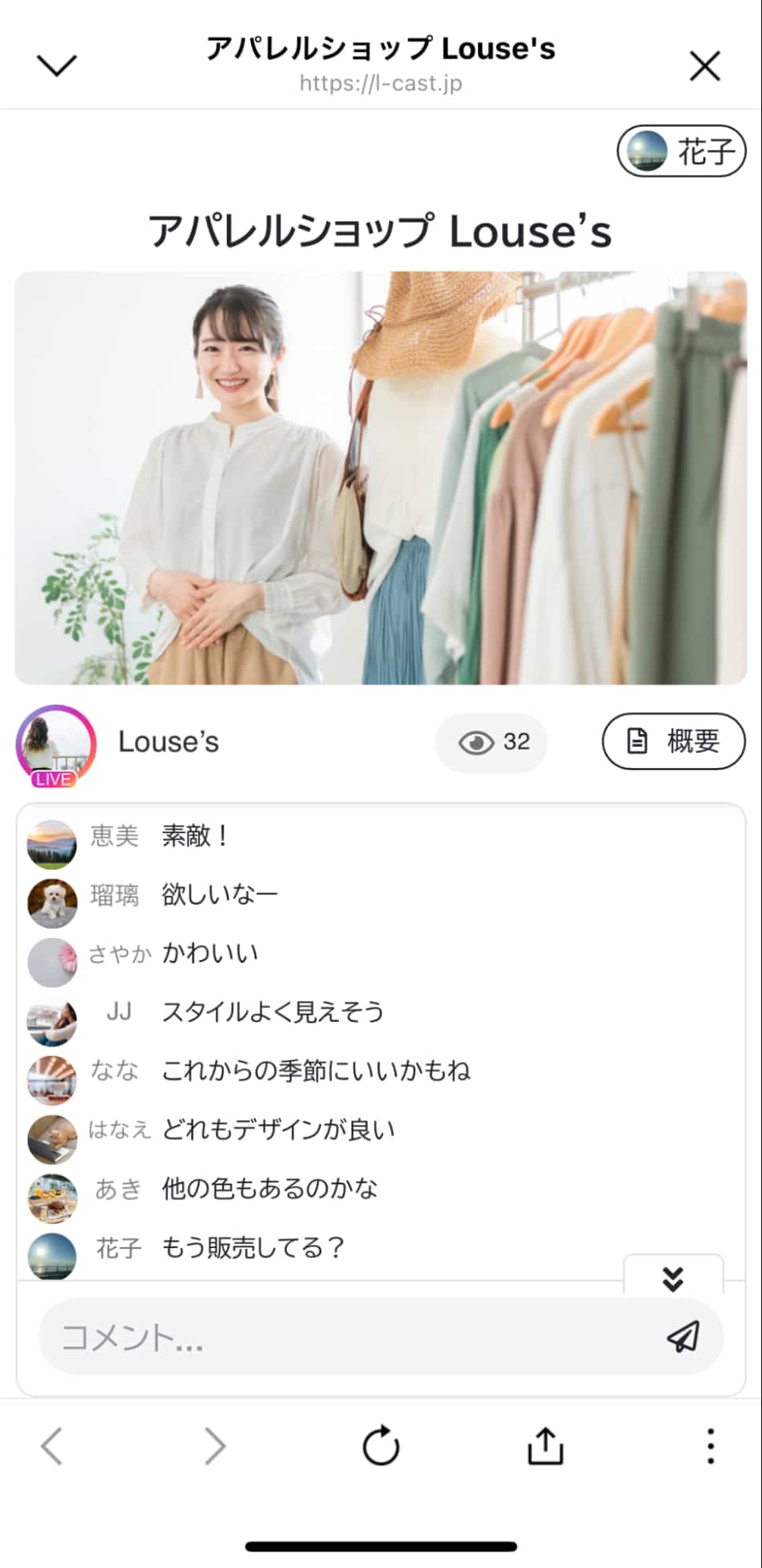Open the browser's three-dot menu
This screenshot has width=762, height=1568.
point(710,1447)
